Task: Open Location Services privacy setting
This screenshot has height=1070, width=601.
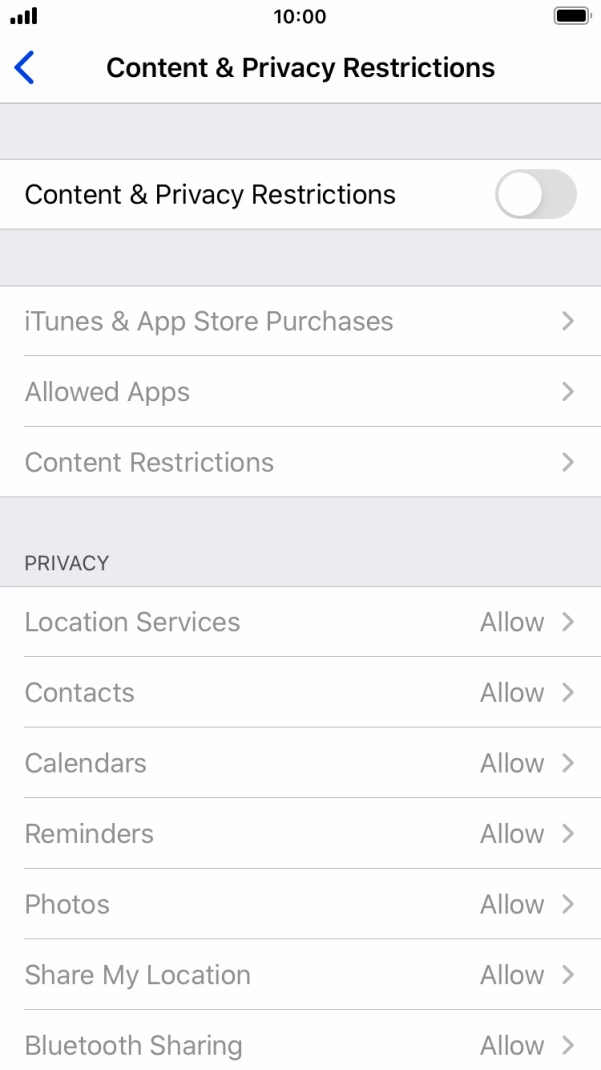Action: click(300, 622)
